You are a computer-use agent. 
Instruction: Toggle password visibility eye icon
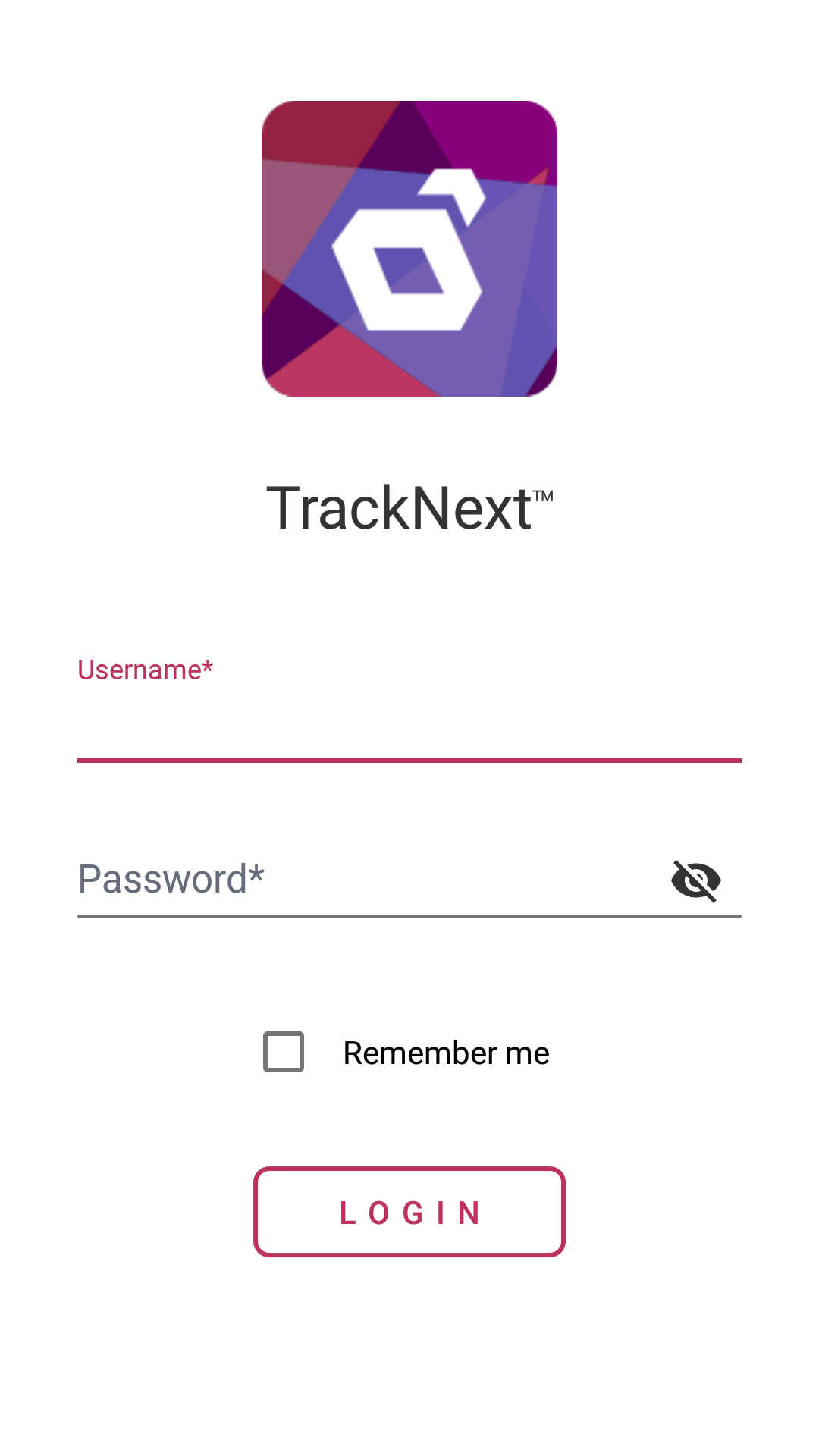click(x=696, y=880)
